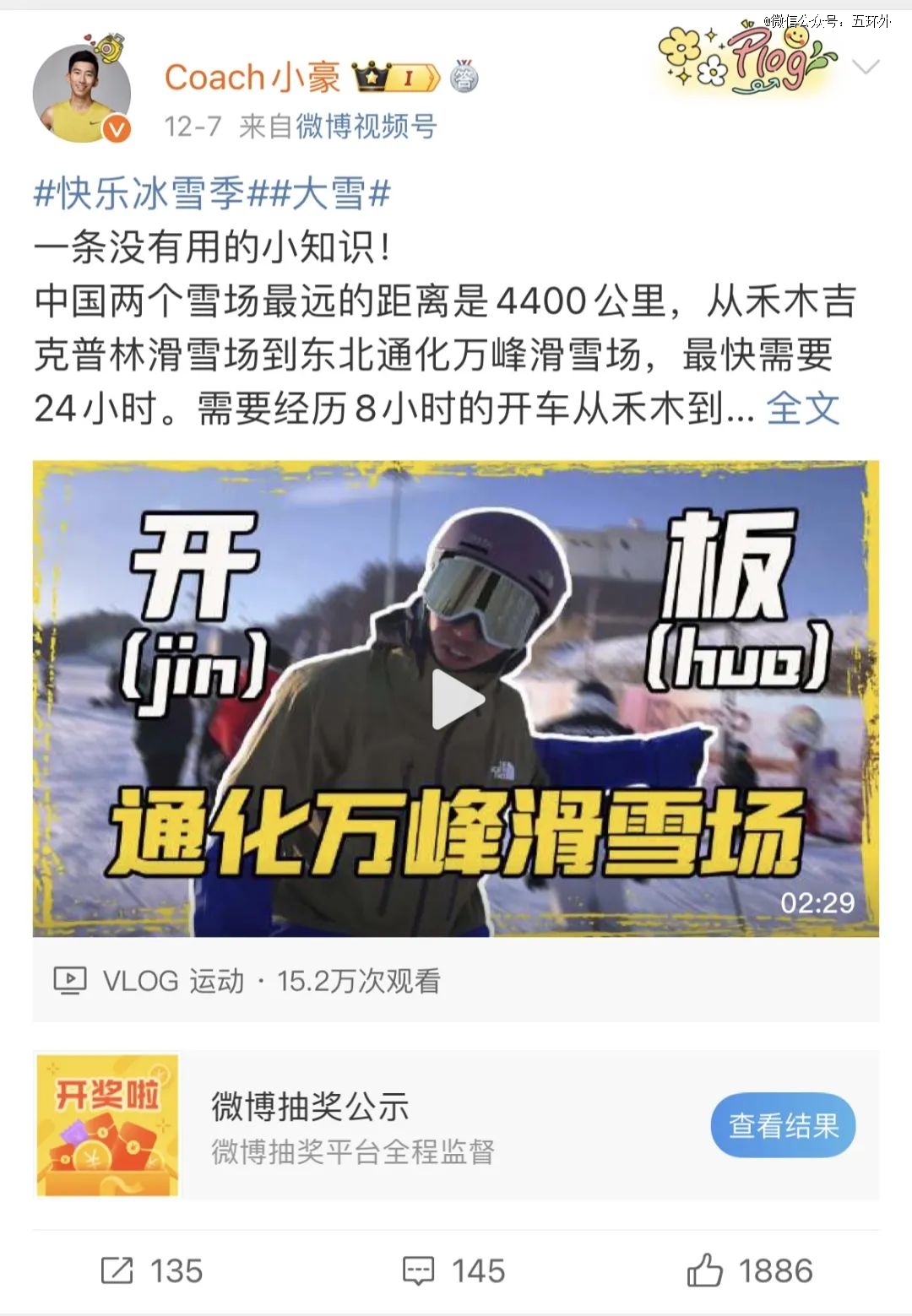Viewport: 912px width, 1316px height.
Task: Expand the post options chevron
Action: [x=866, y=67]
